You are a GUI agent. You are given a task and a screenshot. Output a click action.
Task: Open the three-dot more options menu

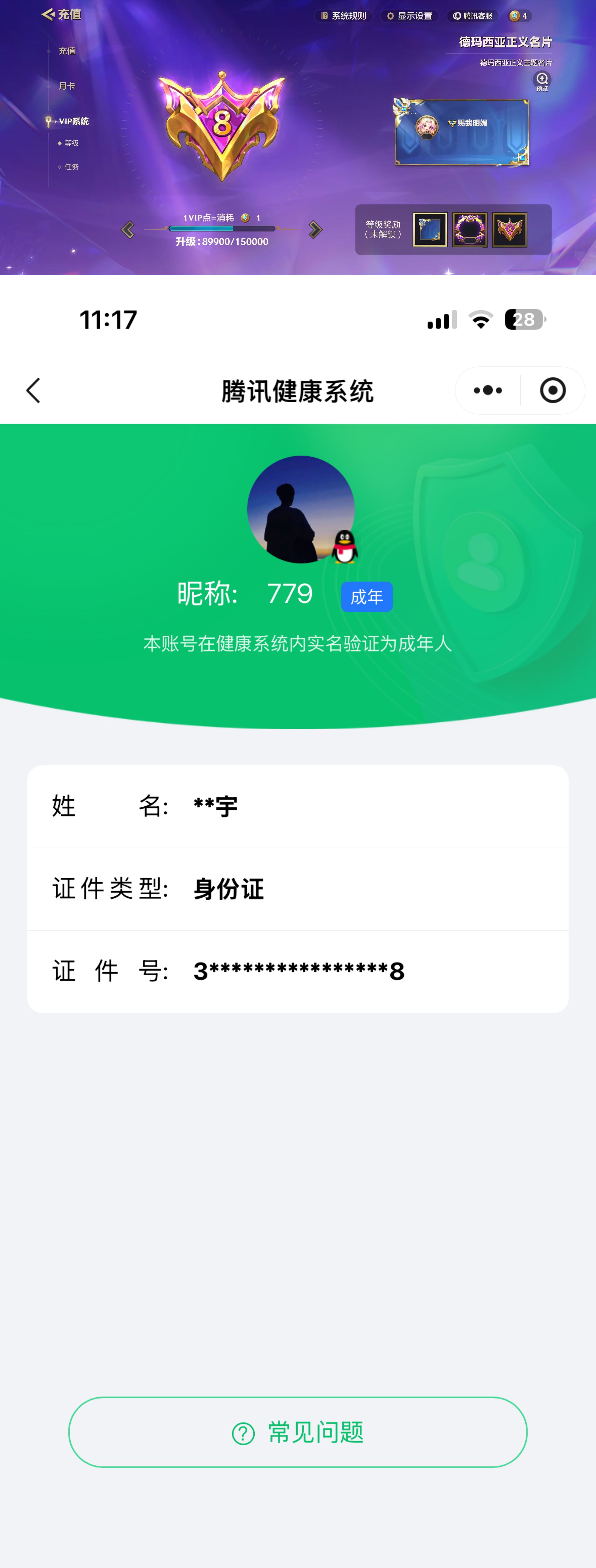487,390
